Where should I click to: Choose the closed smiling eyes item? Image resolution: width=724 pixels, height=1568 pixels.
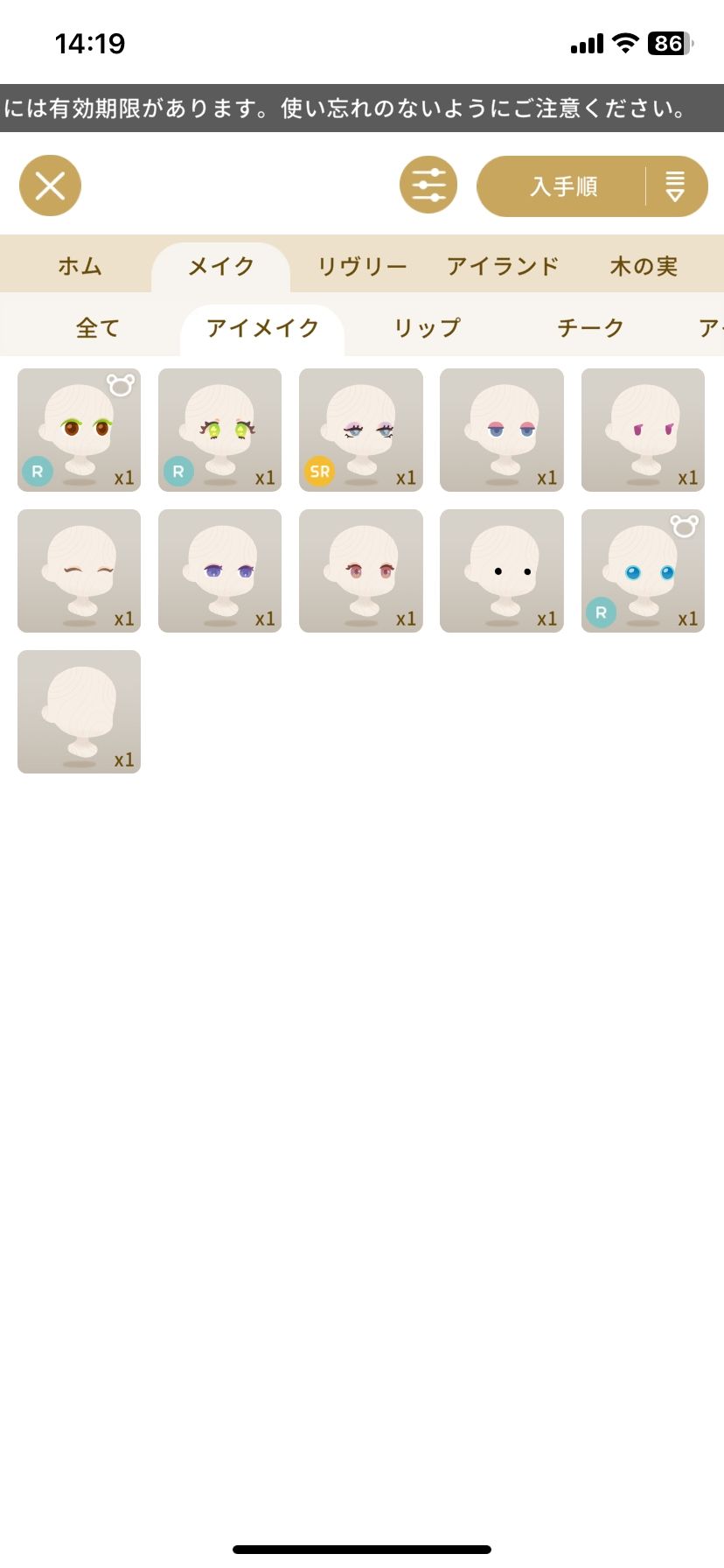(80, 570)
